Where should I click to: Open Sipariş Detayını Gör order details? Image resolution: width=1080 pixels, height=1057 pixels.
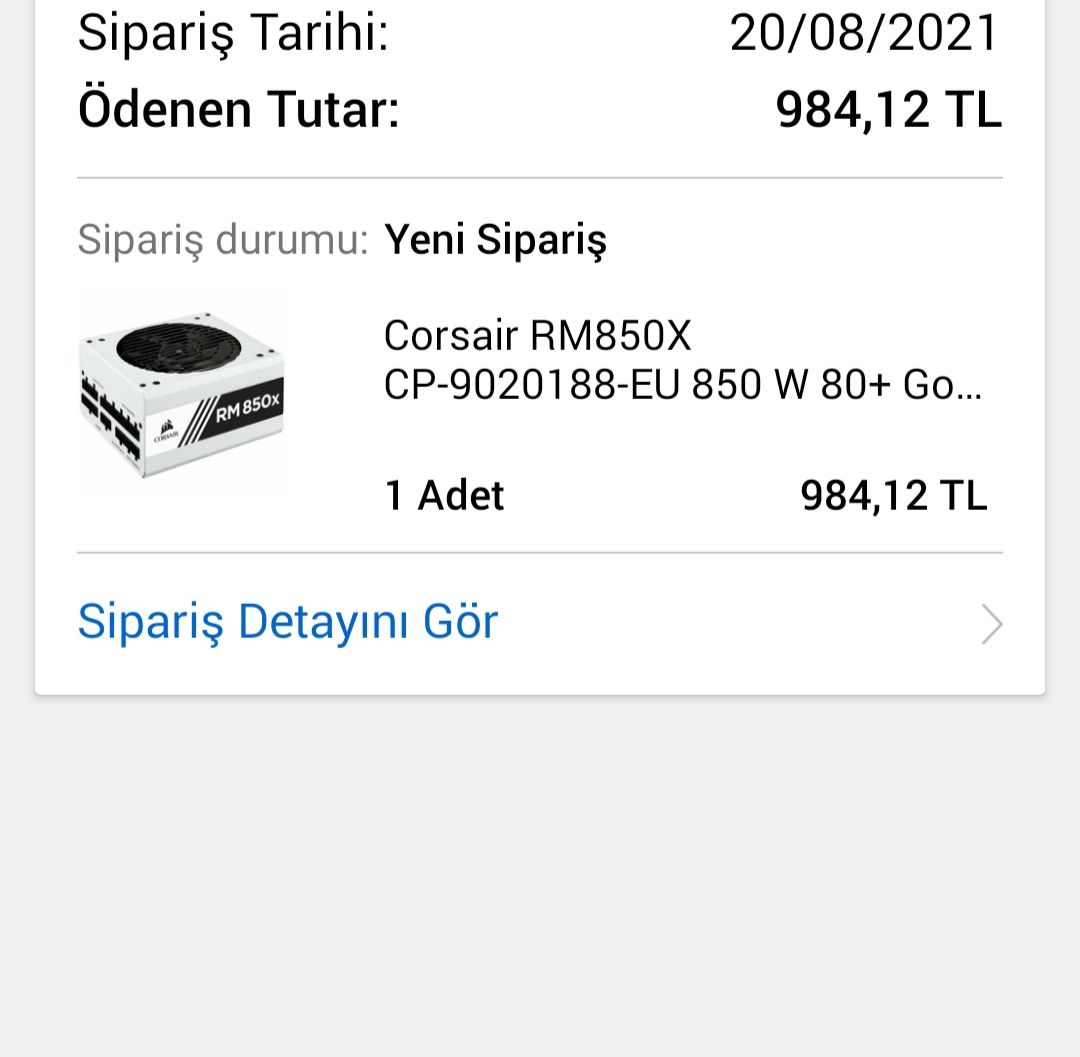pos(288,622)
